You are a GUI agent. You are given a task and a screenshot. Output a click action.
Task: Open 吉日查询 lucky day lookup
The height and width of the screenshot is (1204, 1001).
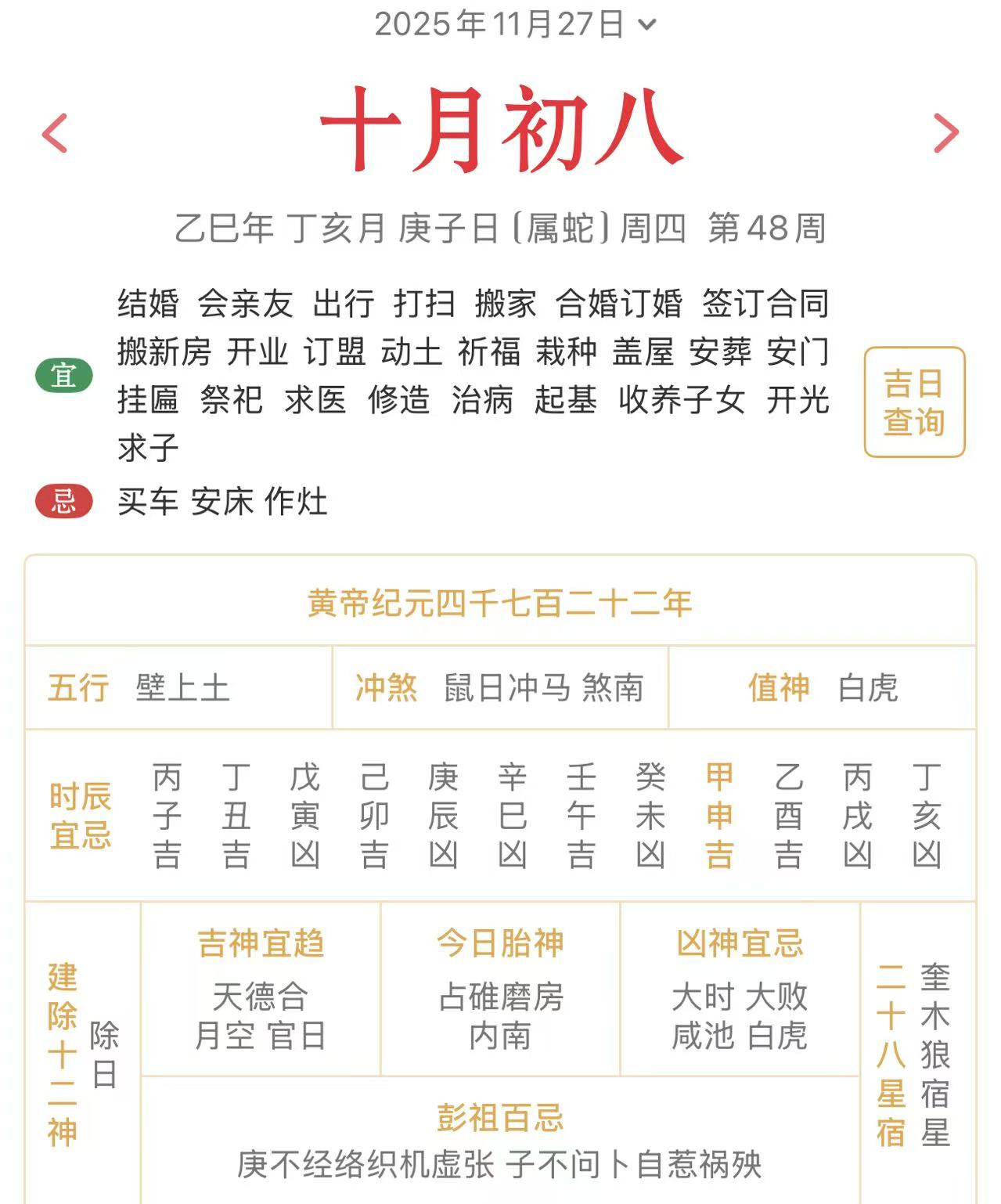pyautogui.click(x=913, y=402)
